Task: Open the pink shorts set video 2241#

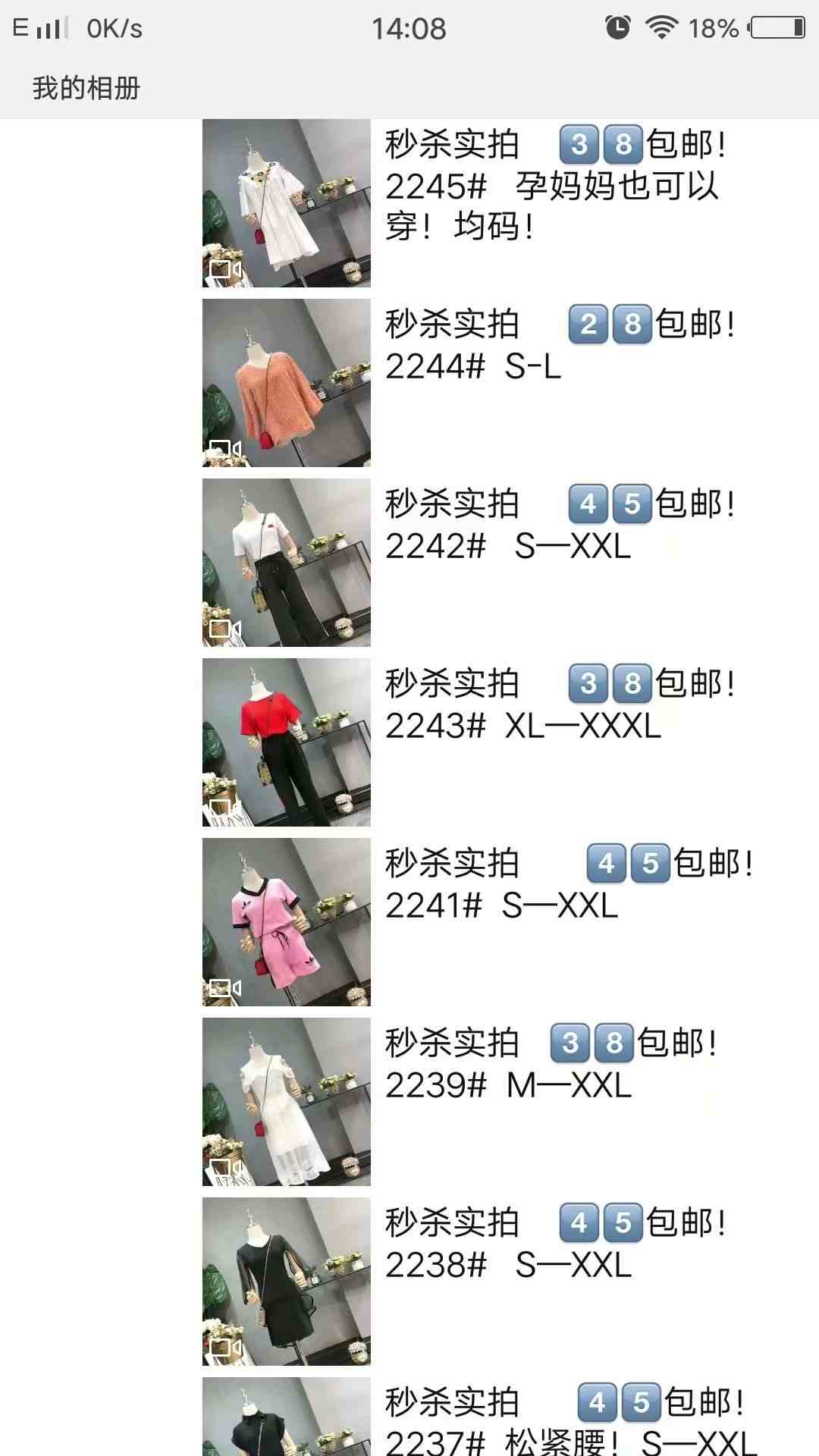Action: [x=286, y=922]
